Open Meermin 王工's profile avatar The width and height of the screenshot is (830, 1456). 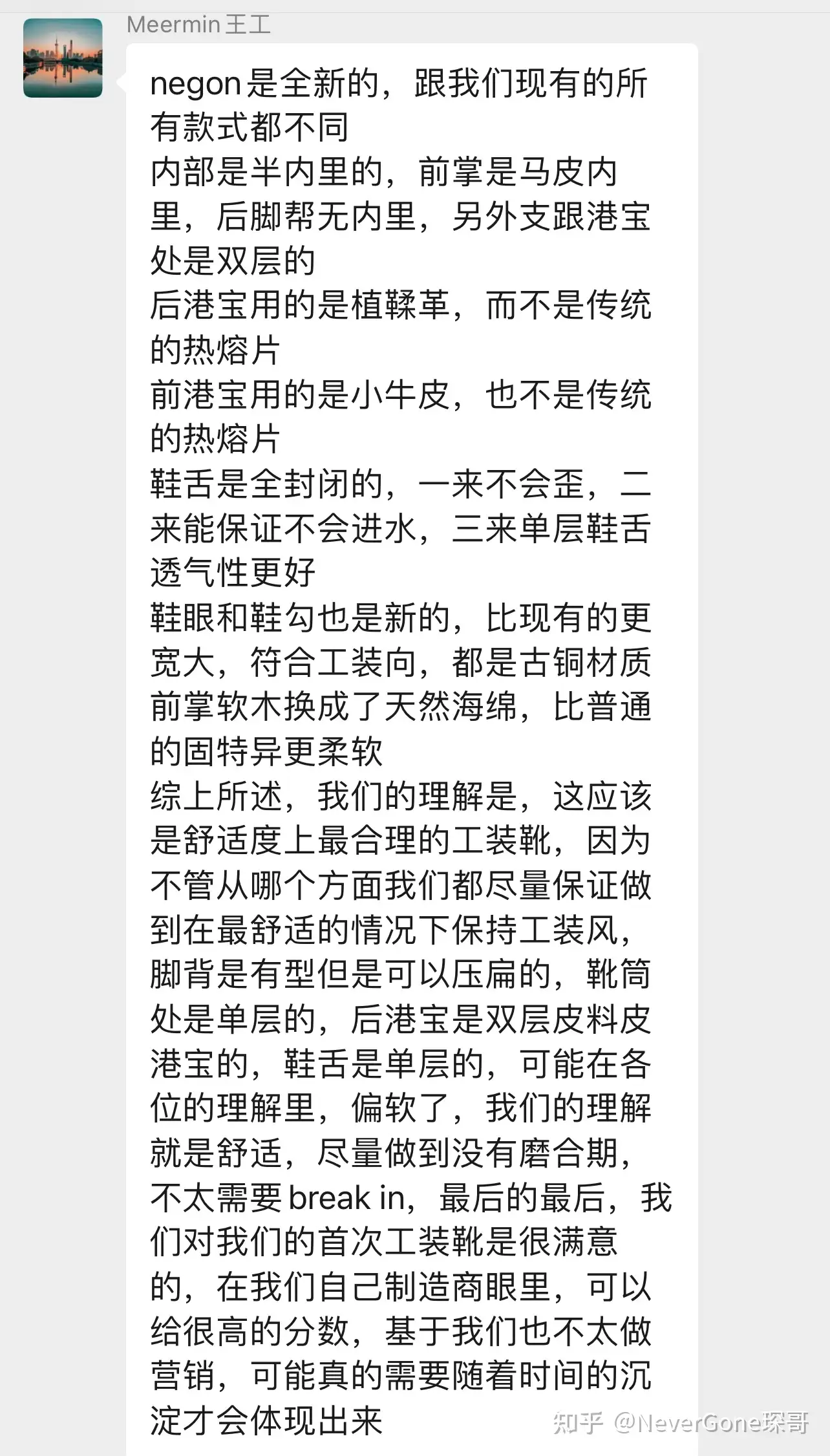(63, 58)
